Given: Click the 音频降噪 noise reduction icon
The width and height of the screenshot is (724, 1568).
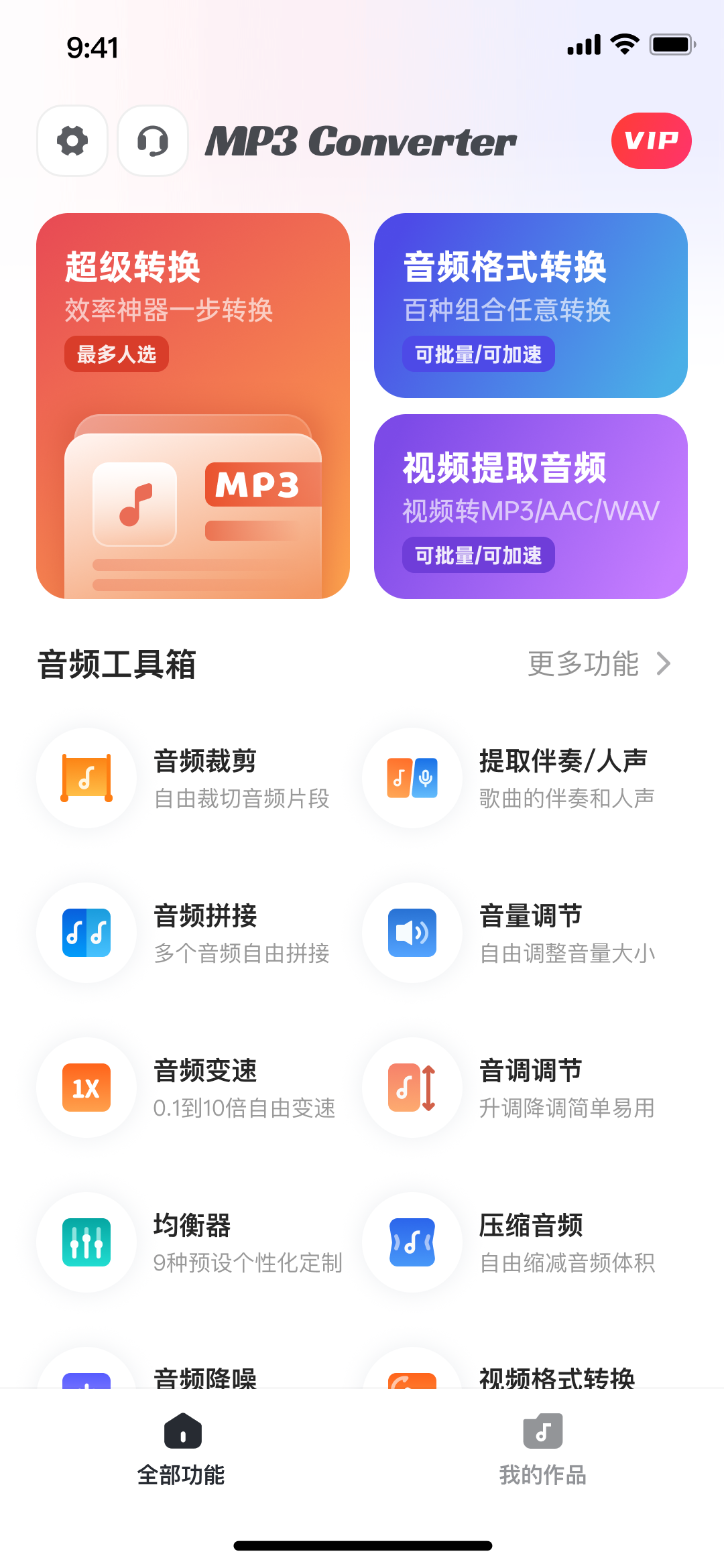Looking at the screenshot, I should pos(87,1387).
